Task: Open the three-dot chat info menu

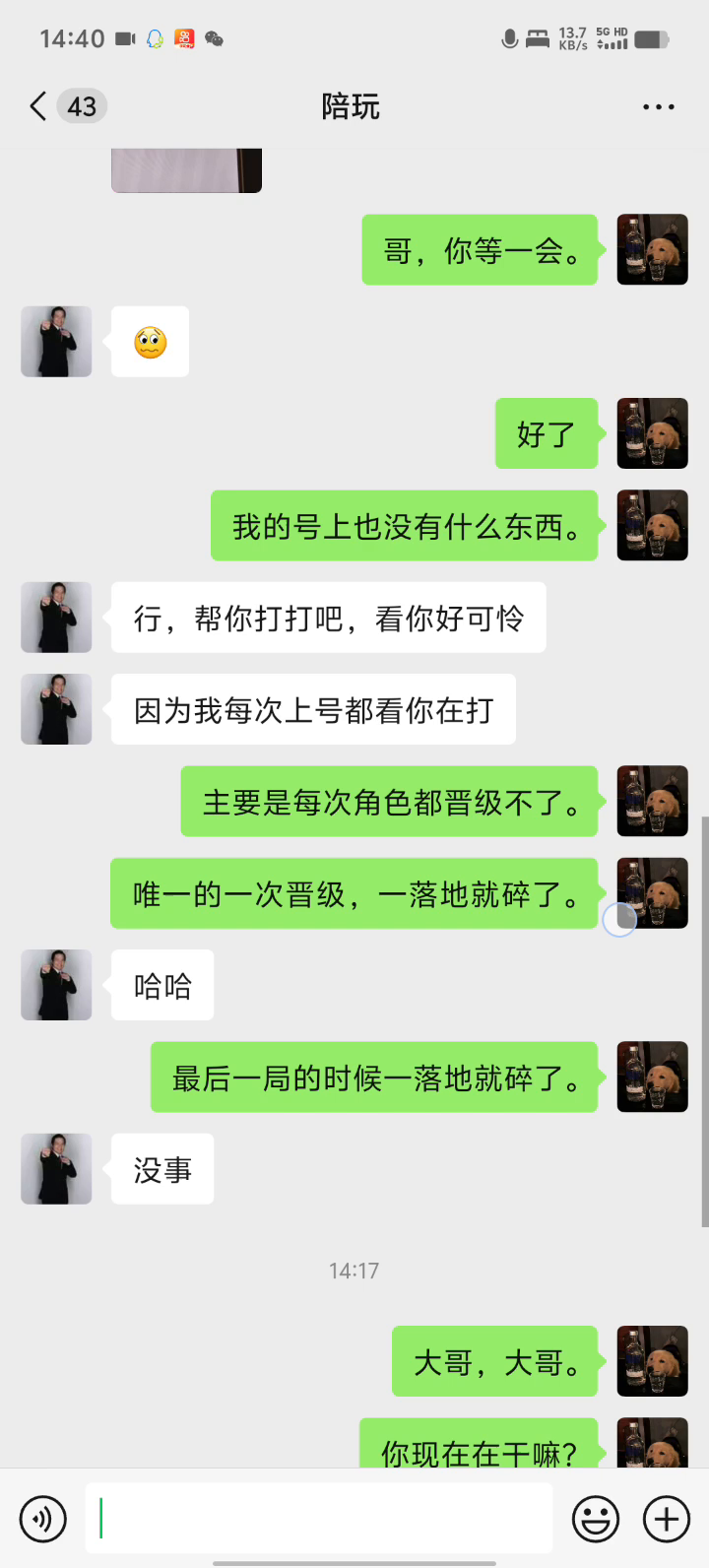Action: click(x=658, y=106)
